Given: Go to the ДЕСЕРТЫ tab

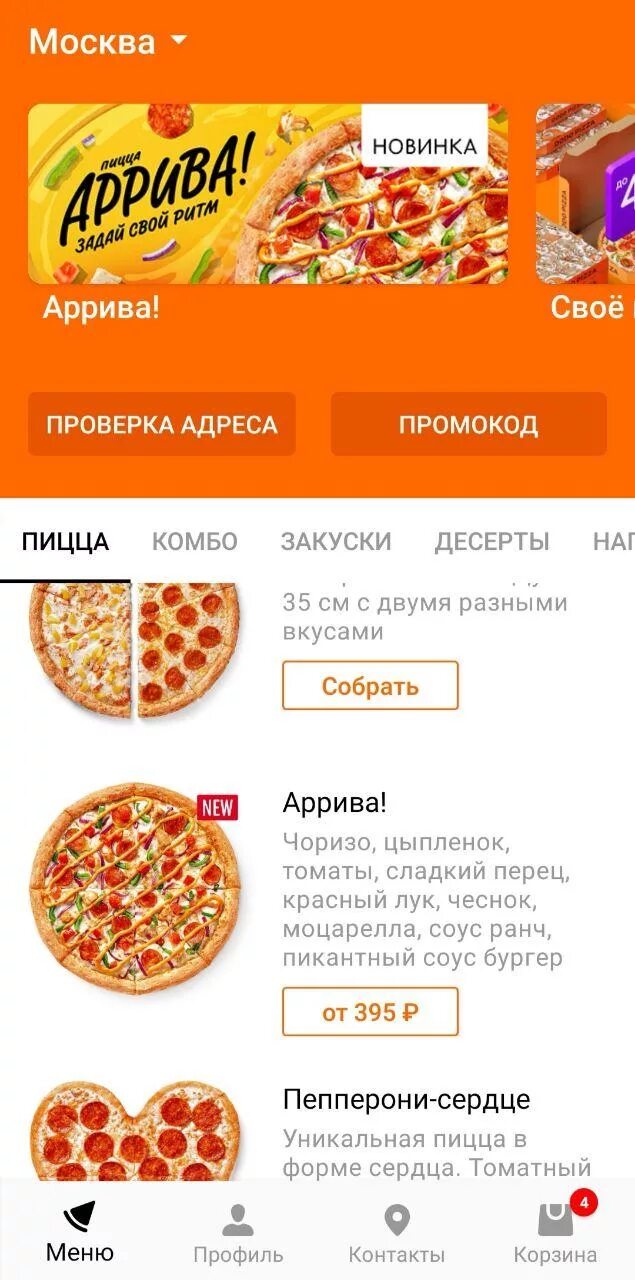Looking at the screenshot, I should 491,542.
